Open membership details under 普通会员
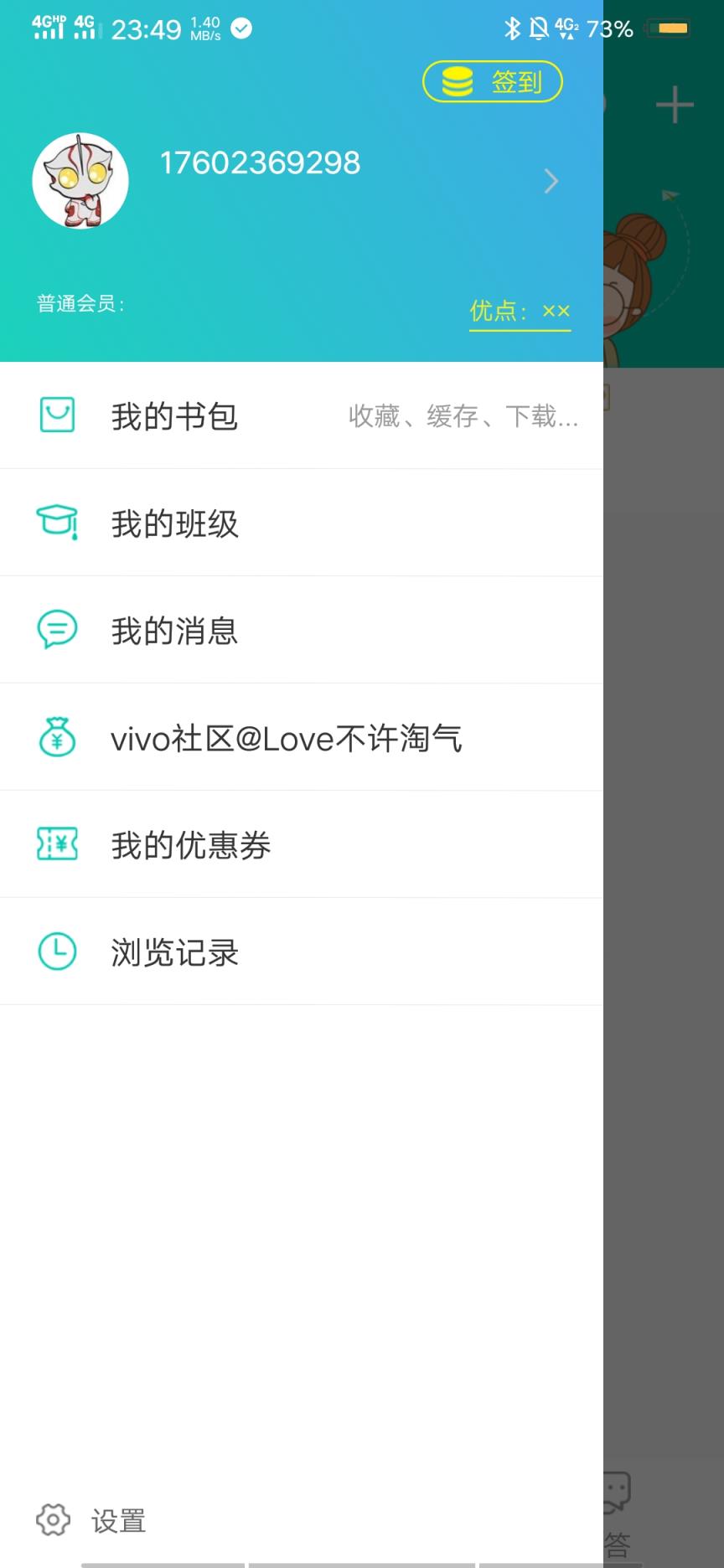 (x=80, y=304)
